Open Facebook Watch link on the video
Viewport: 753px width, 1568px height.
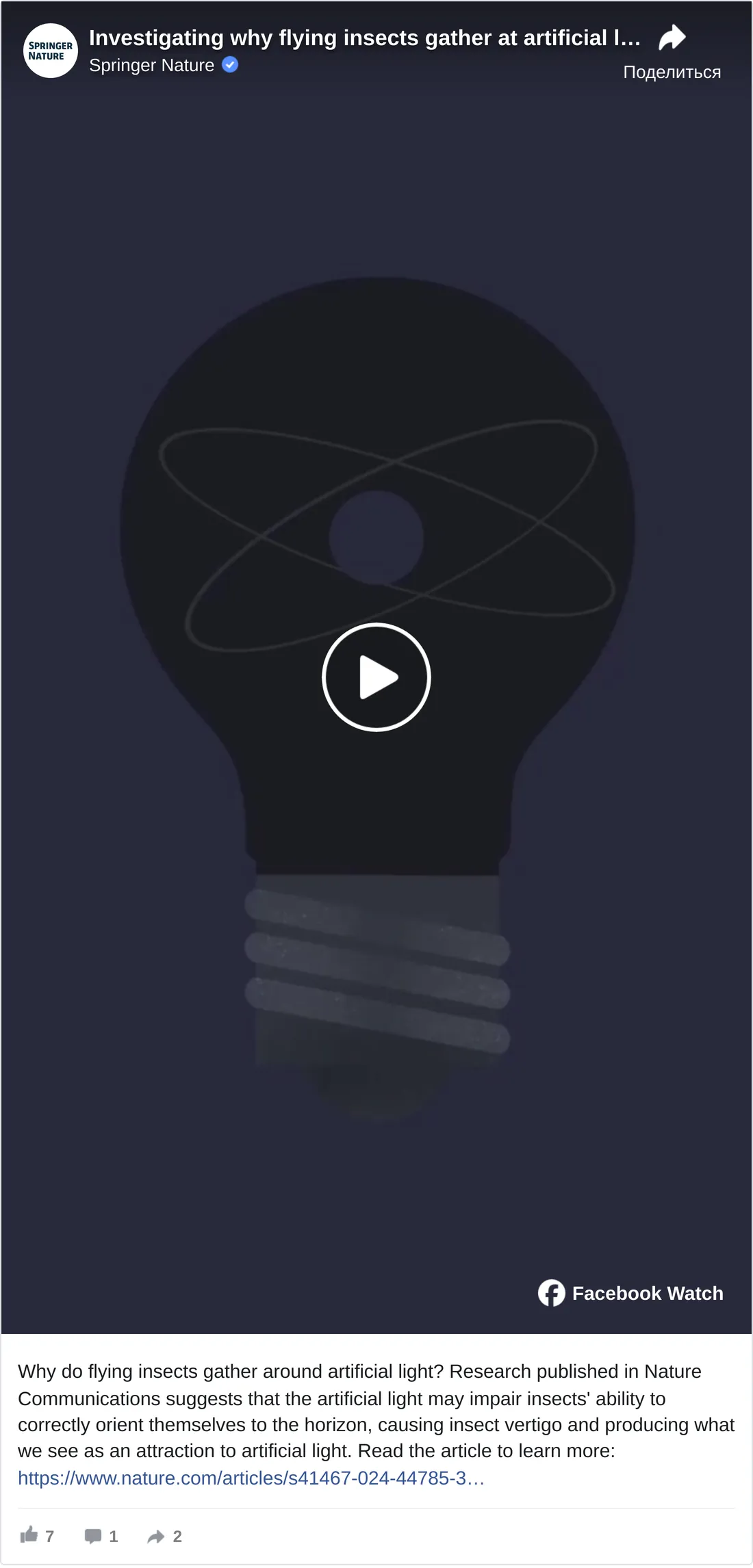coord(630,1293)
